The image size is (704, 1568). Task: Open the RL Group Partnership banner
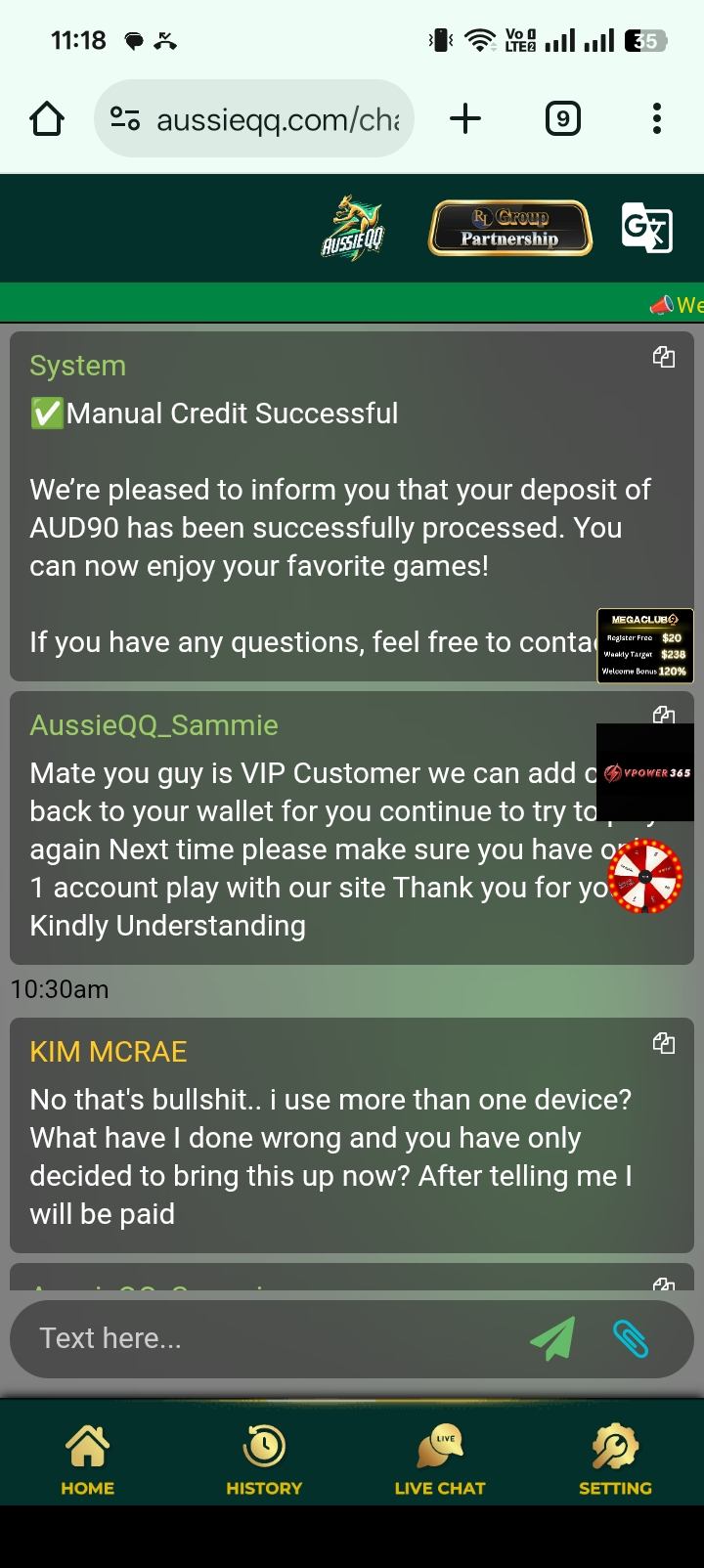point(509,229)
